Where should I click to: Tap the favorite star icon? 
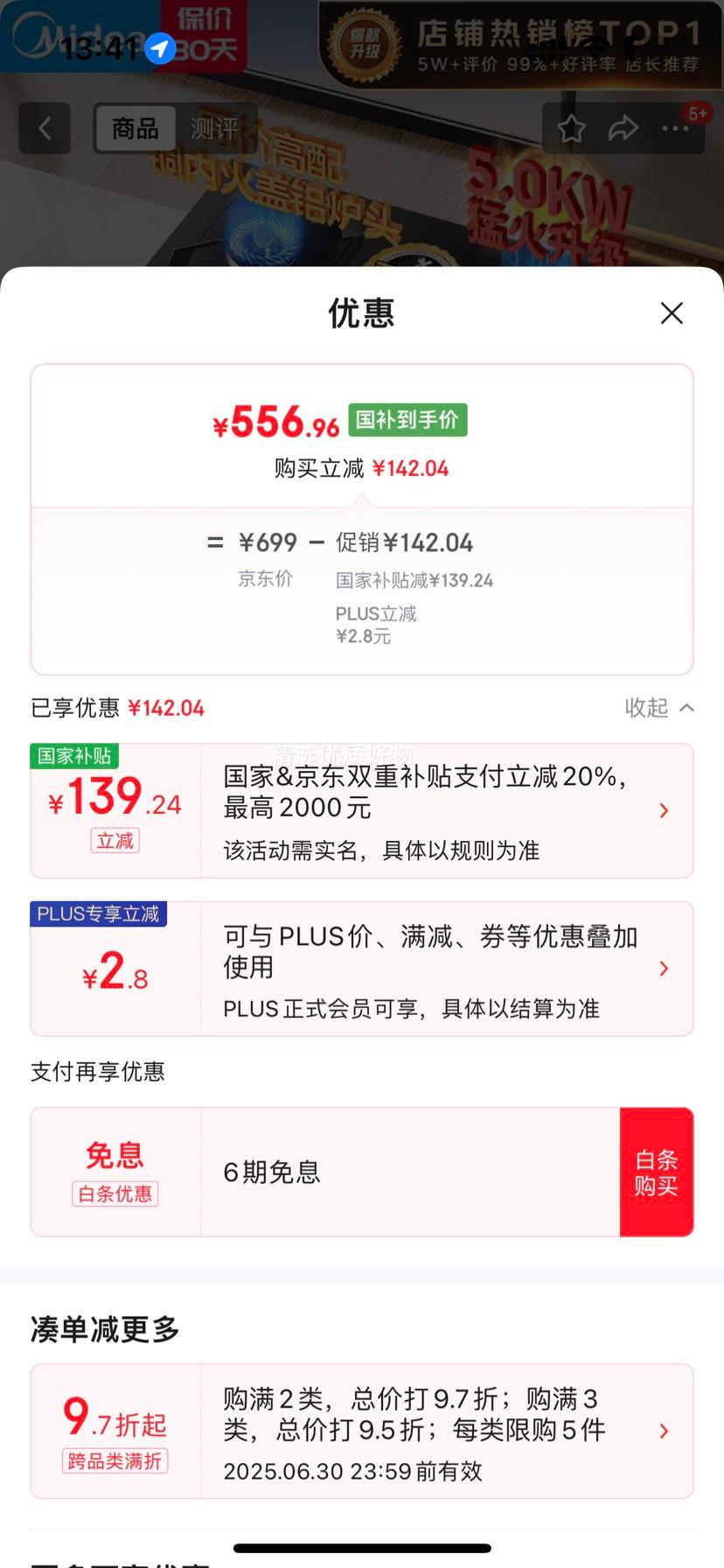[571, 128]
